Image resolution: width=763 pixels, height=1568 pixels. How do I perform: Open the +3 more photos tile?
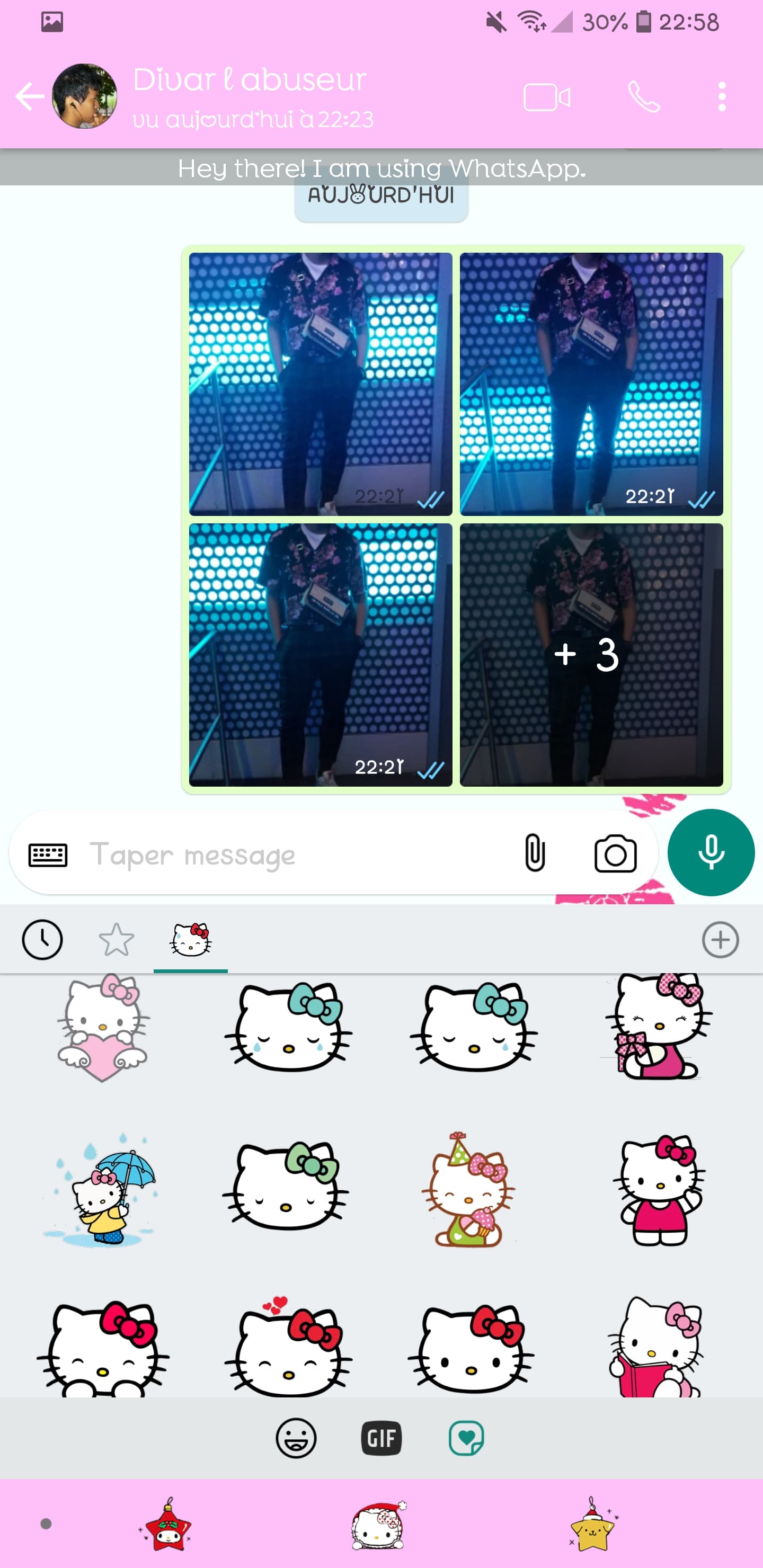click(x=591, y=654)
